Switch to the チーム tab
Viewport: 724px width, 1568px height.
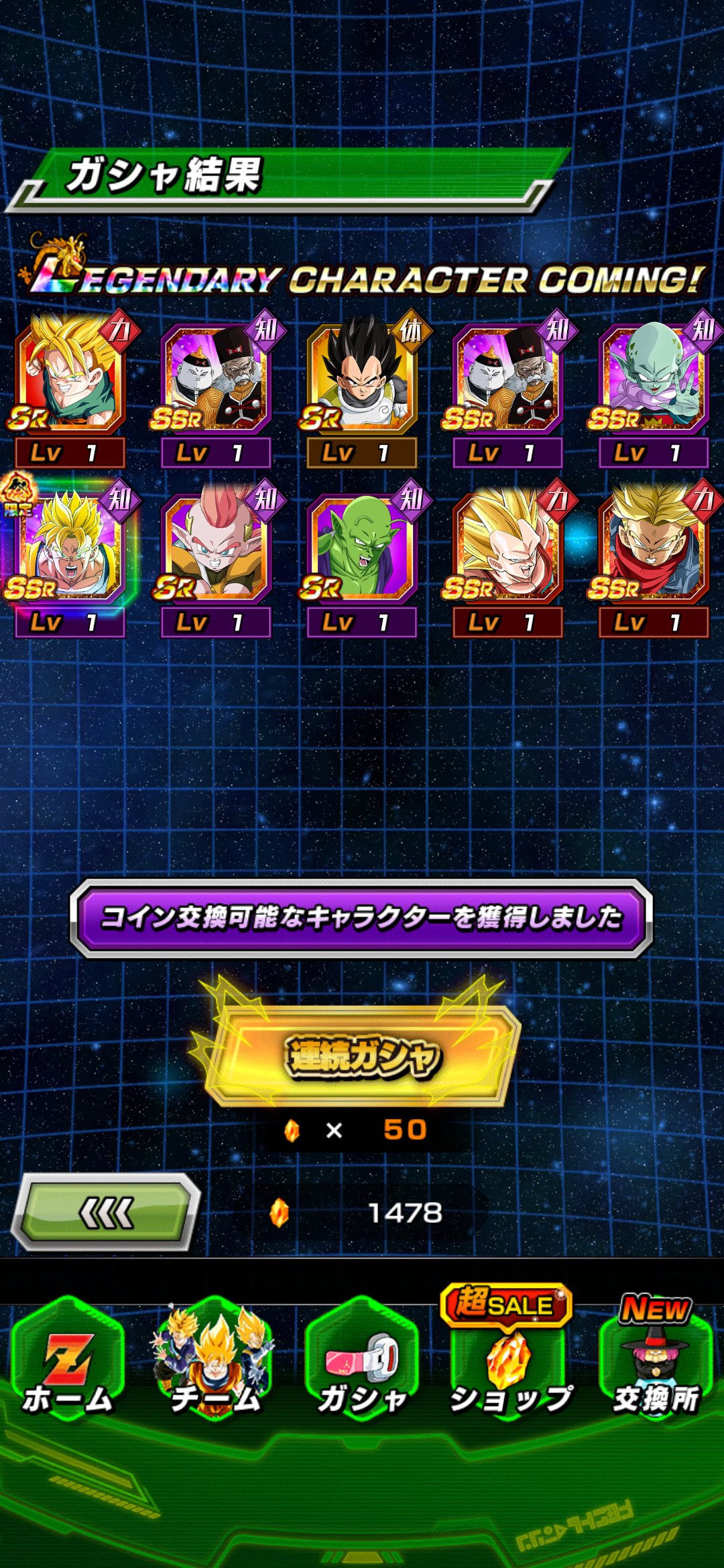[x=215, y=1360]
